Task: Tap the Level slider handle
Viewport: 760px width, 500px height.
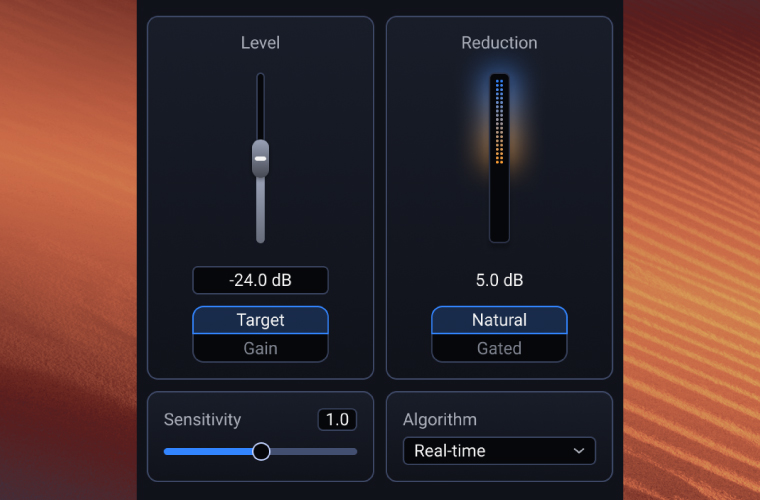Action: pyautogui.click(x=260, y=158)
